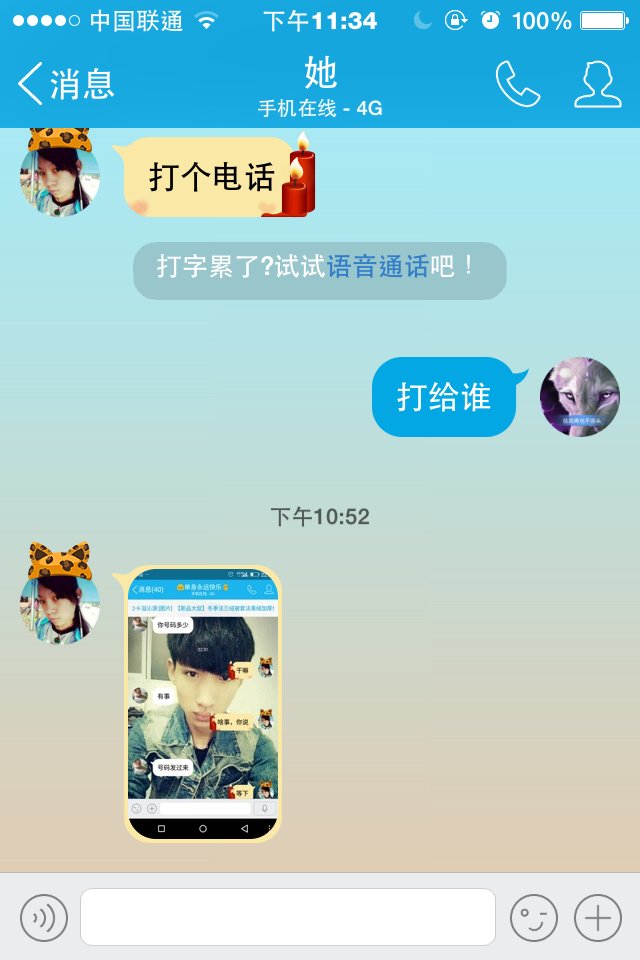
Task: Tap the 语音通话 link
Action: [377, 267]
